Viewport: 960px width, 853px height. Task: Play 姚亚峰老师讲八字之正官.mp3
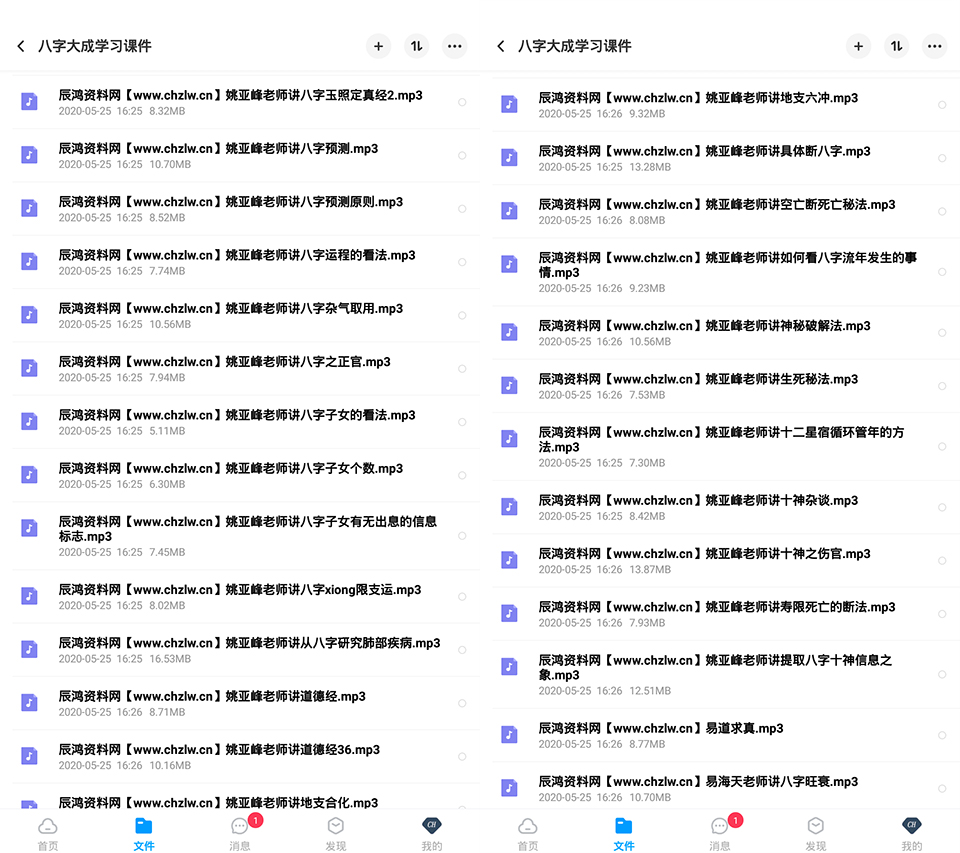[x=245, y=369]
